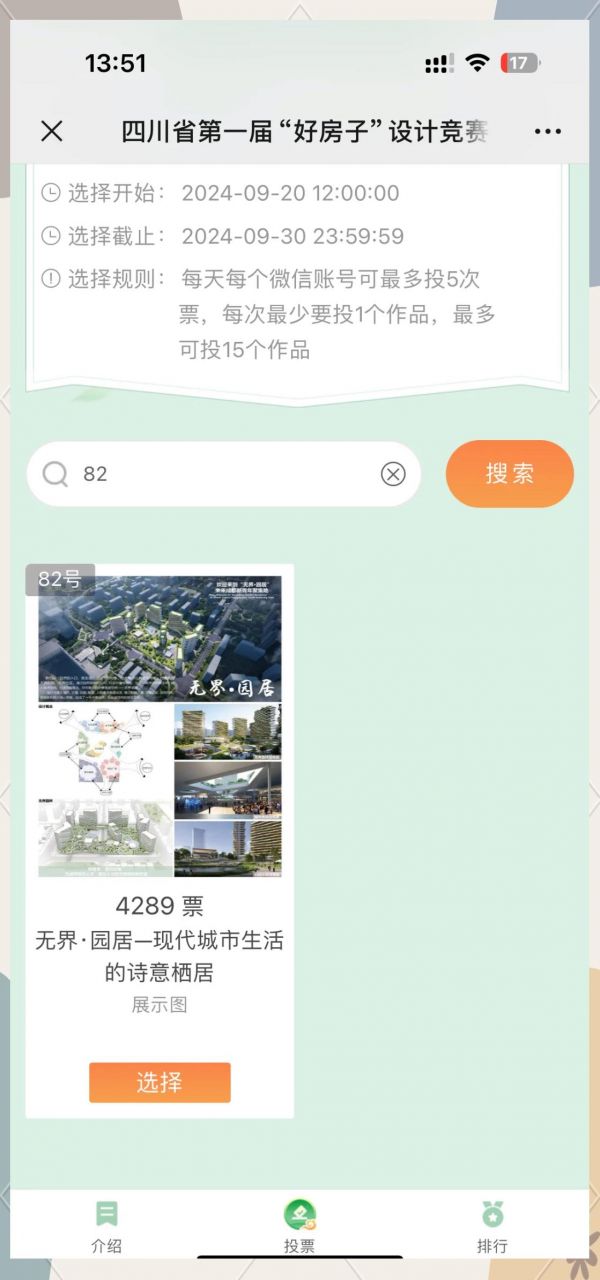Select entry 无界·园居 with 选择 button
Screen dimensions: 600x1280
click(x=160, y=1082)
